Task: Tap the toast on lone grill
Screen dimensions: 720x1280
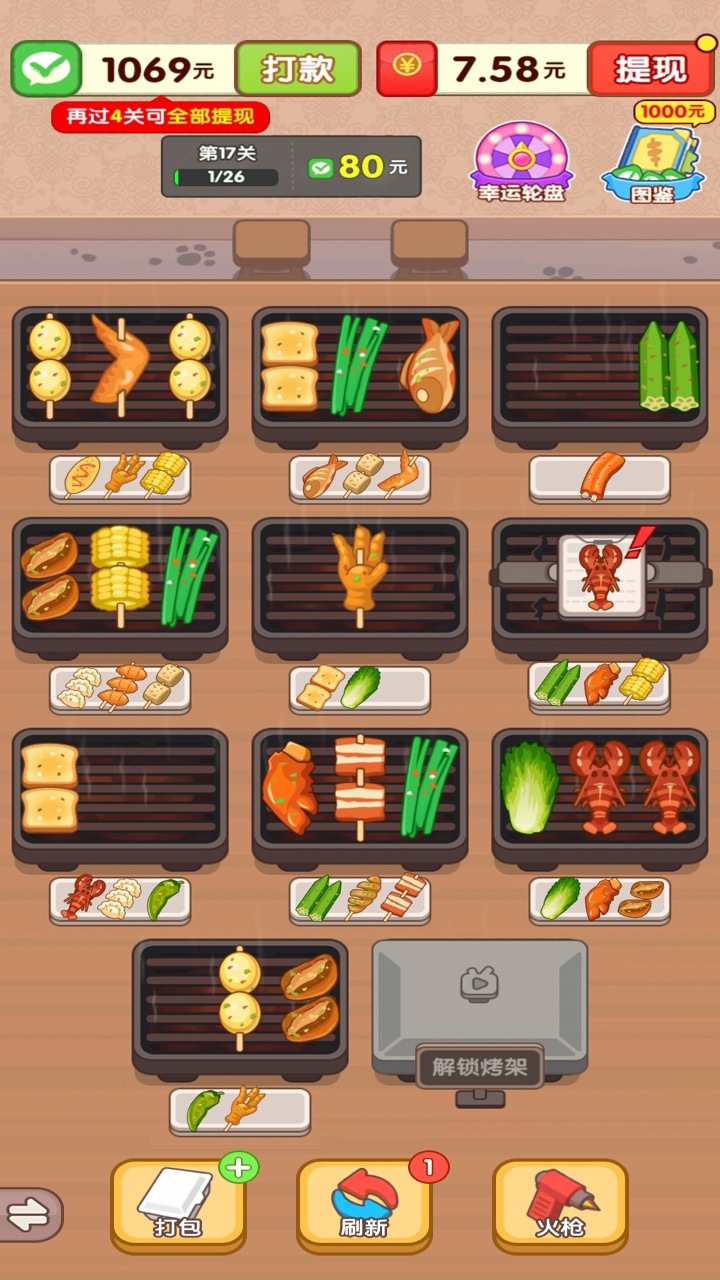Action: point(50,786)
